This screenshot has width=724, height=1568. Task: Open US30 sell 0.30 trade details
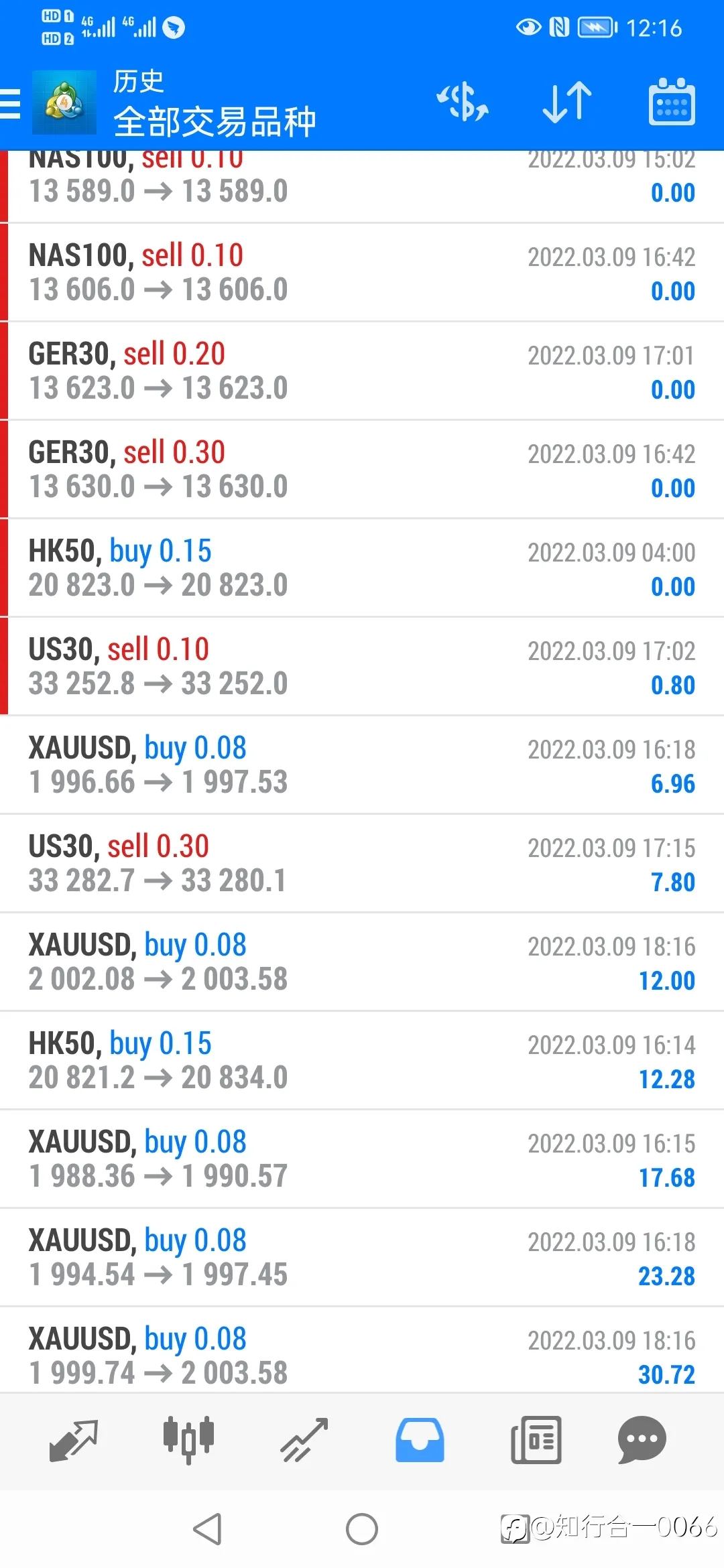(x=362, y=864)
